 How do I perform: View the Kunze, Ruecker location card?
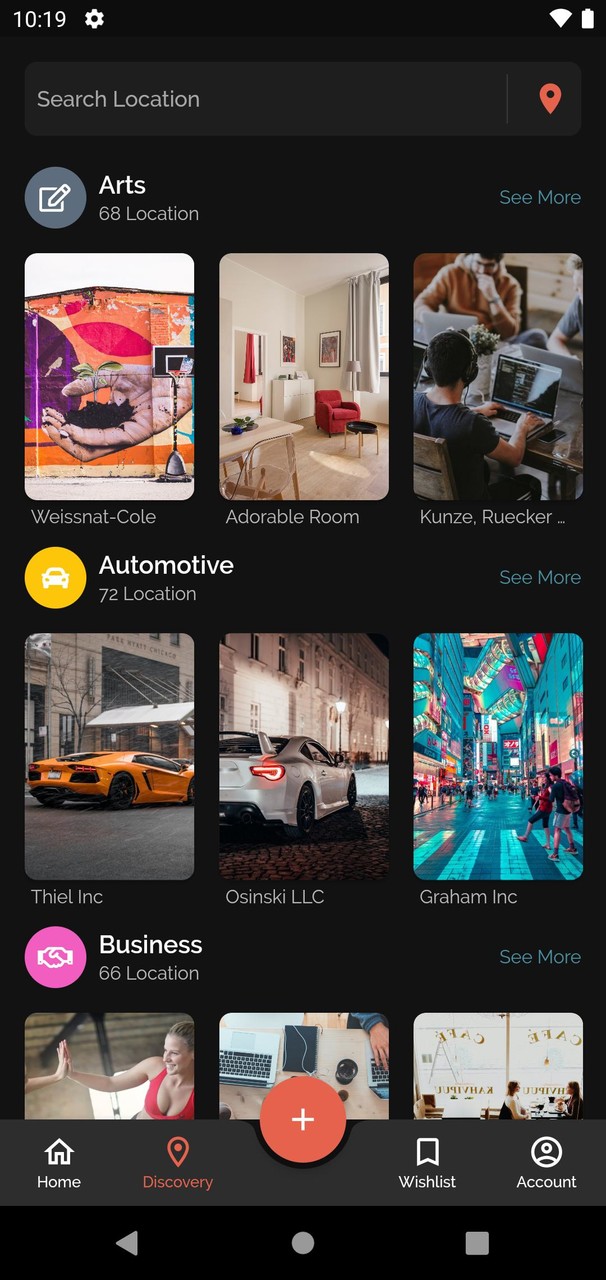coord(498,377)
